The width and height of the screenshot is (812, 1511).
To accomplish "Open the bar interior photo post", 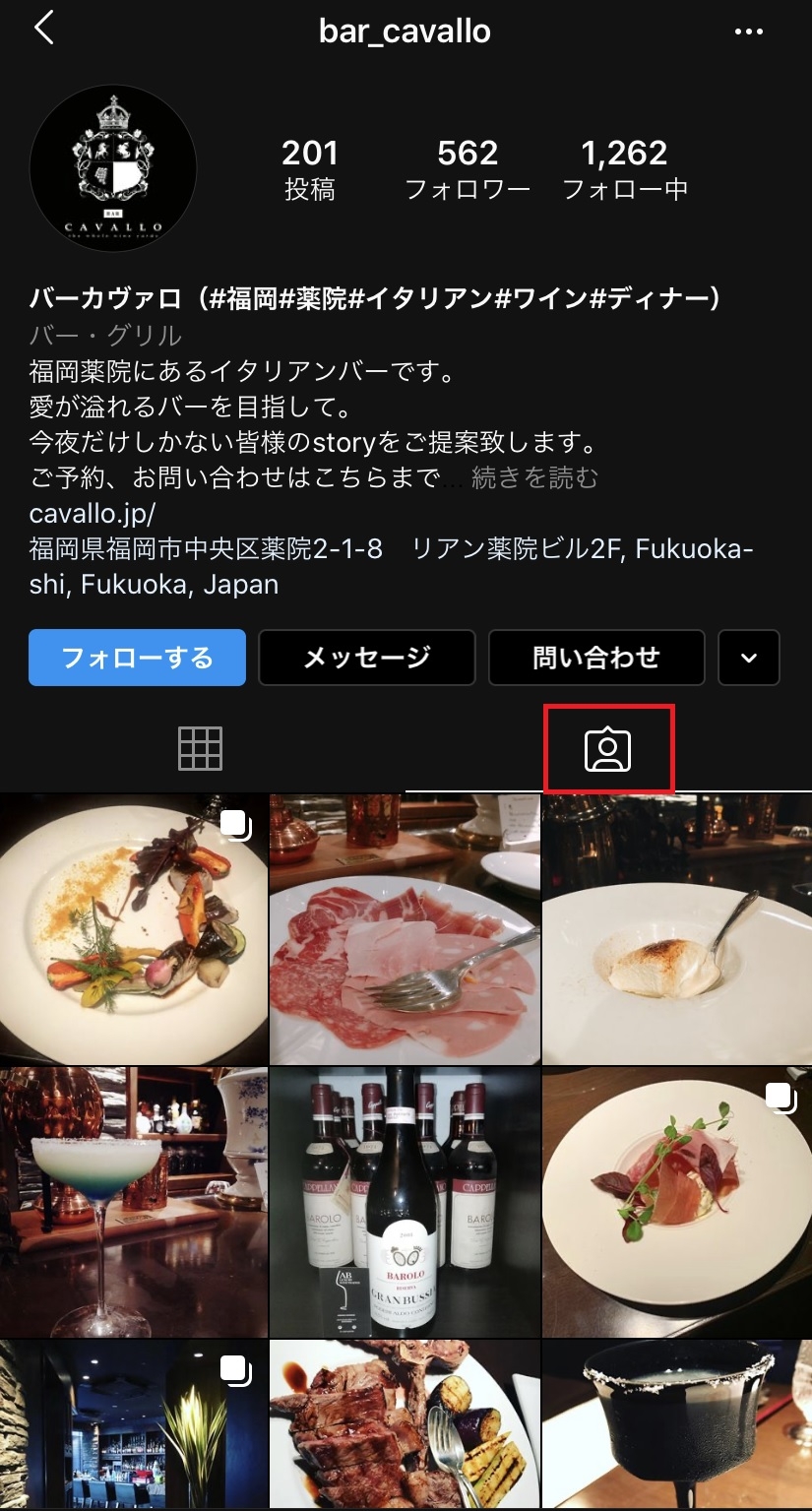I will 133,1425.
